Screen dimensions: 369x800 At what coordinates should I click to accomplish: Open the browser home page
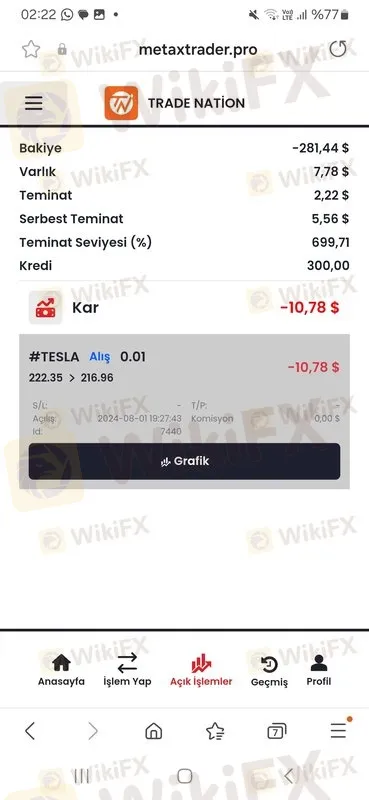(x=154, y=731)
